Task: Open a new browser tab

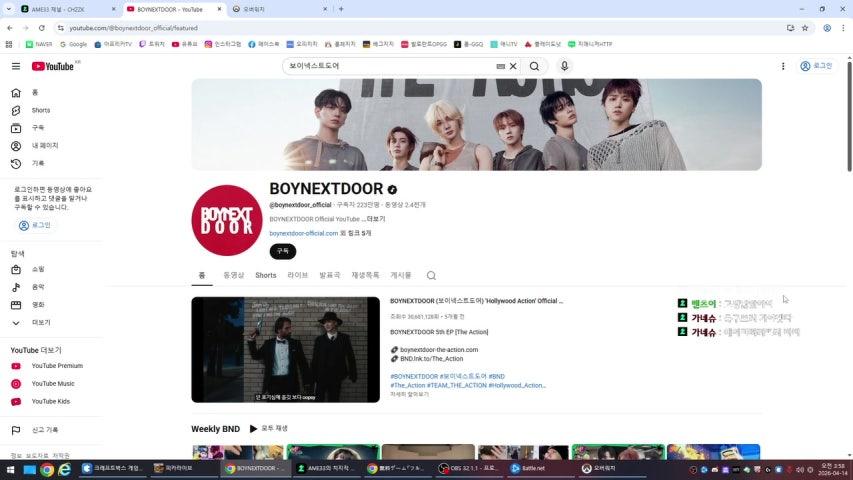Action: pyautogui.click(x=341, y=9)
